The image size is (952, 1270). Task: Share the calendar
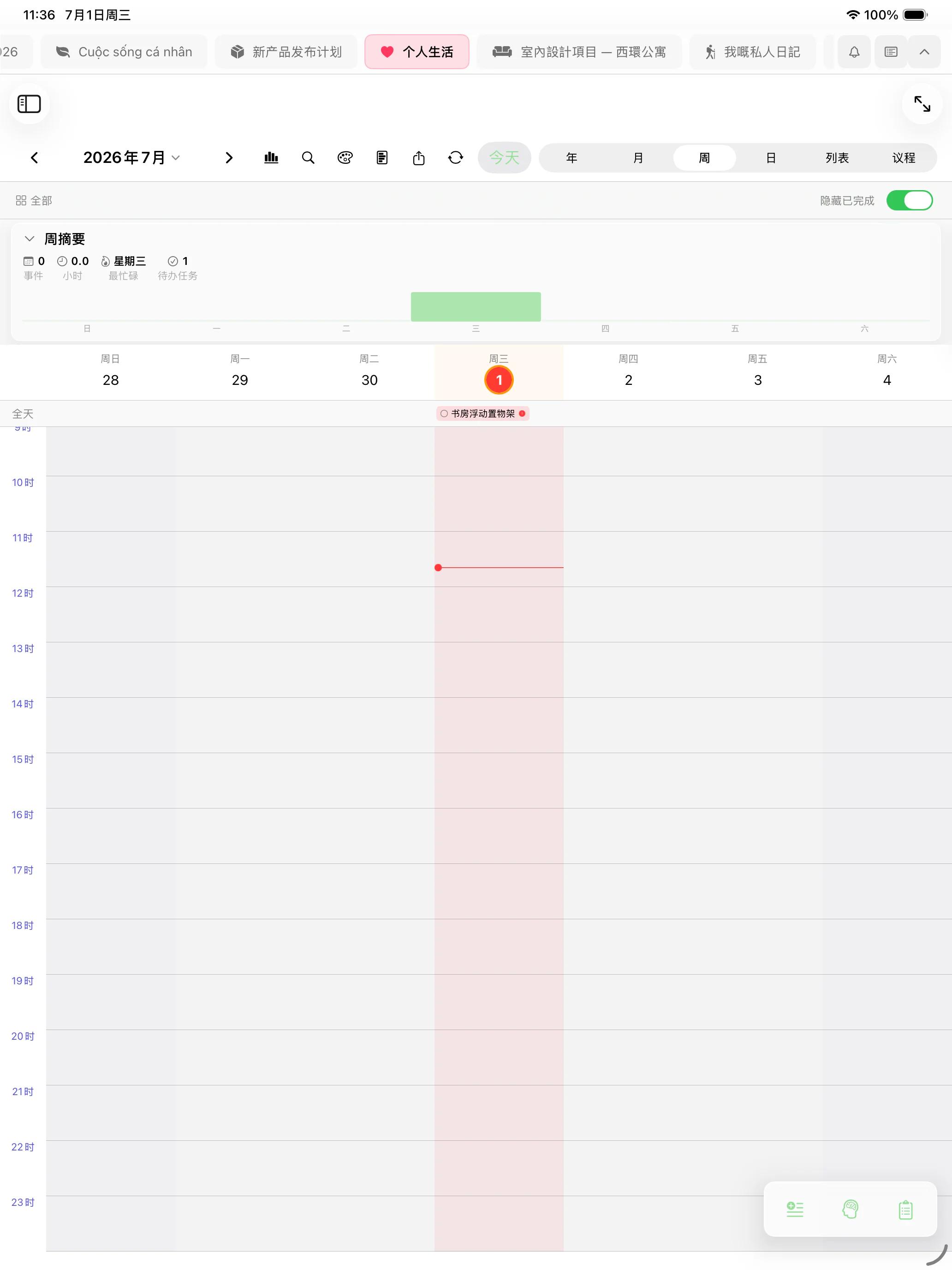[x=419, y=158]
